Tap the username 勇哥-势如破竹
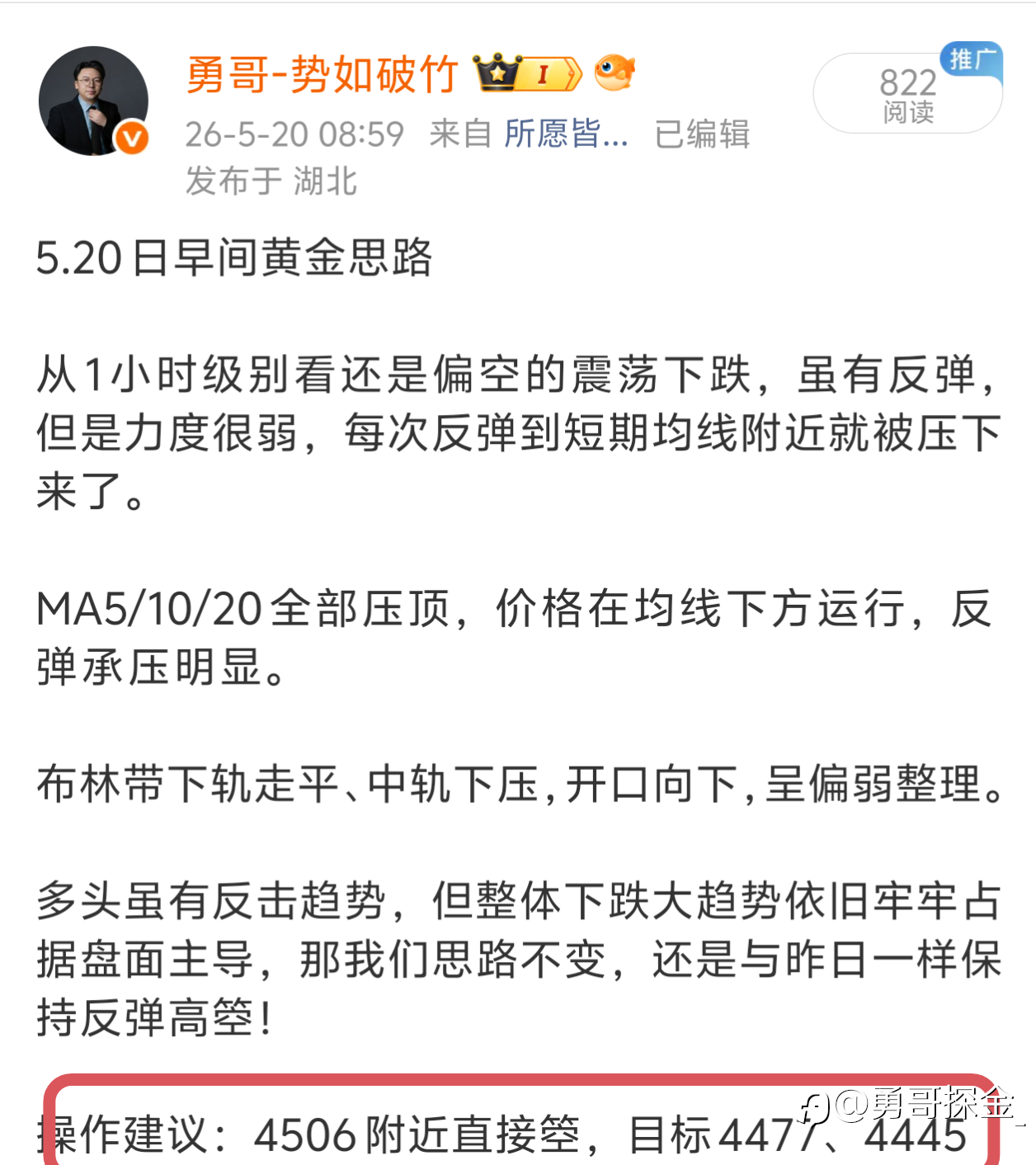Image resolution: width=1036 pixels, height=1165 pixels. [x=323, y=74]
